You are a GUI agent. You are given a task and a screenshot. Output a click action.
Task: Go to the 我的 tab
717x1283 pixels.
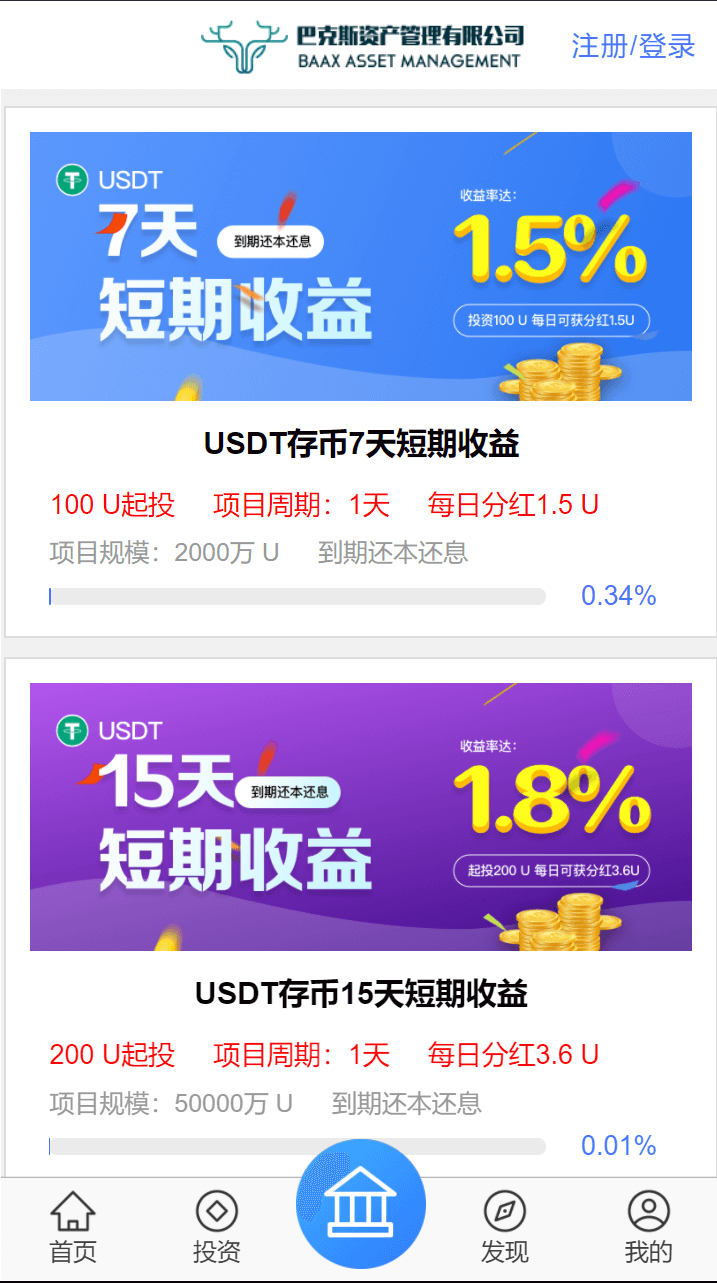tap(649, 1228)
